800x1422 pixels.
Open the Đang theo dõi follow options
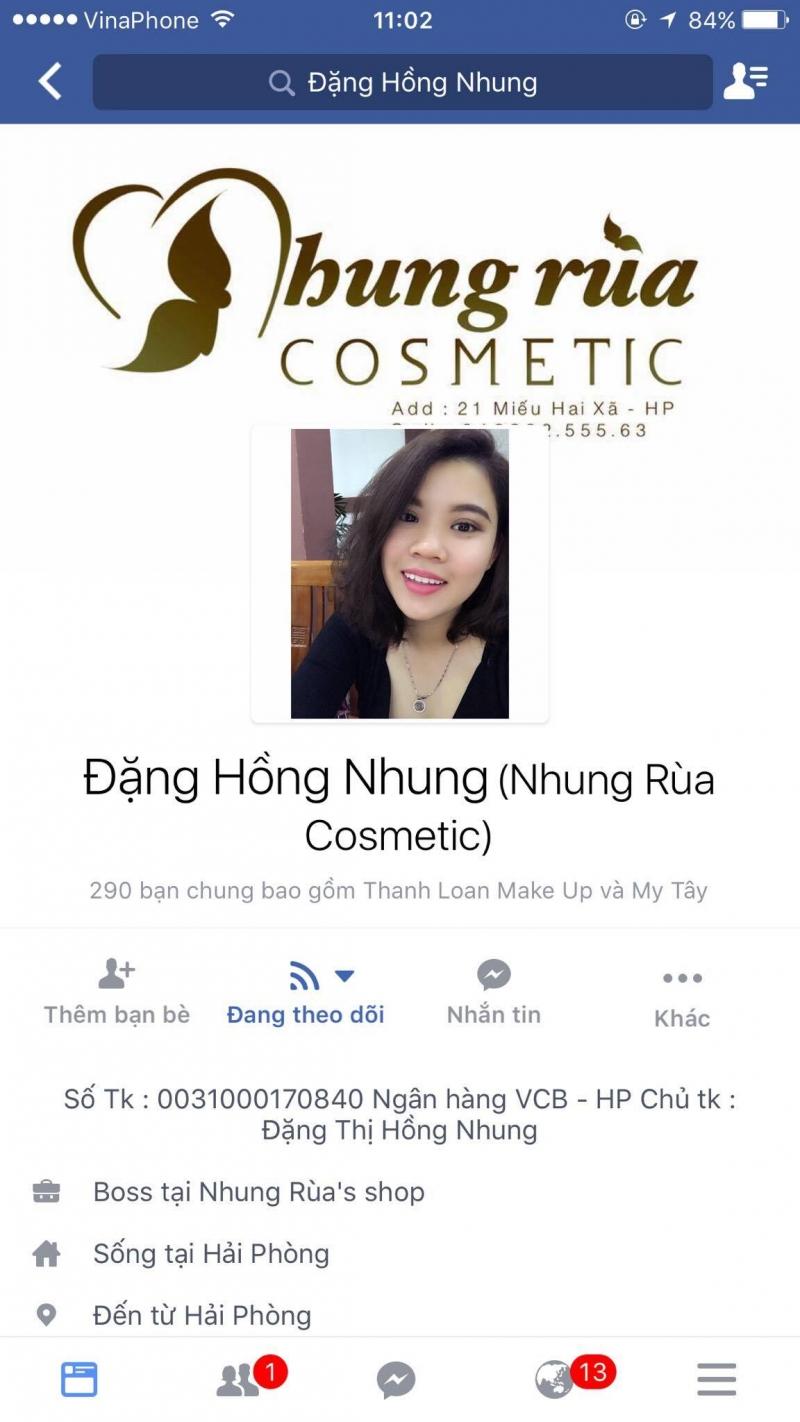[306, 992]
